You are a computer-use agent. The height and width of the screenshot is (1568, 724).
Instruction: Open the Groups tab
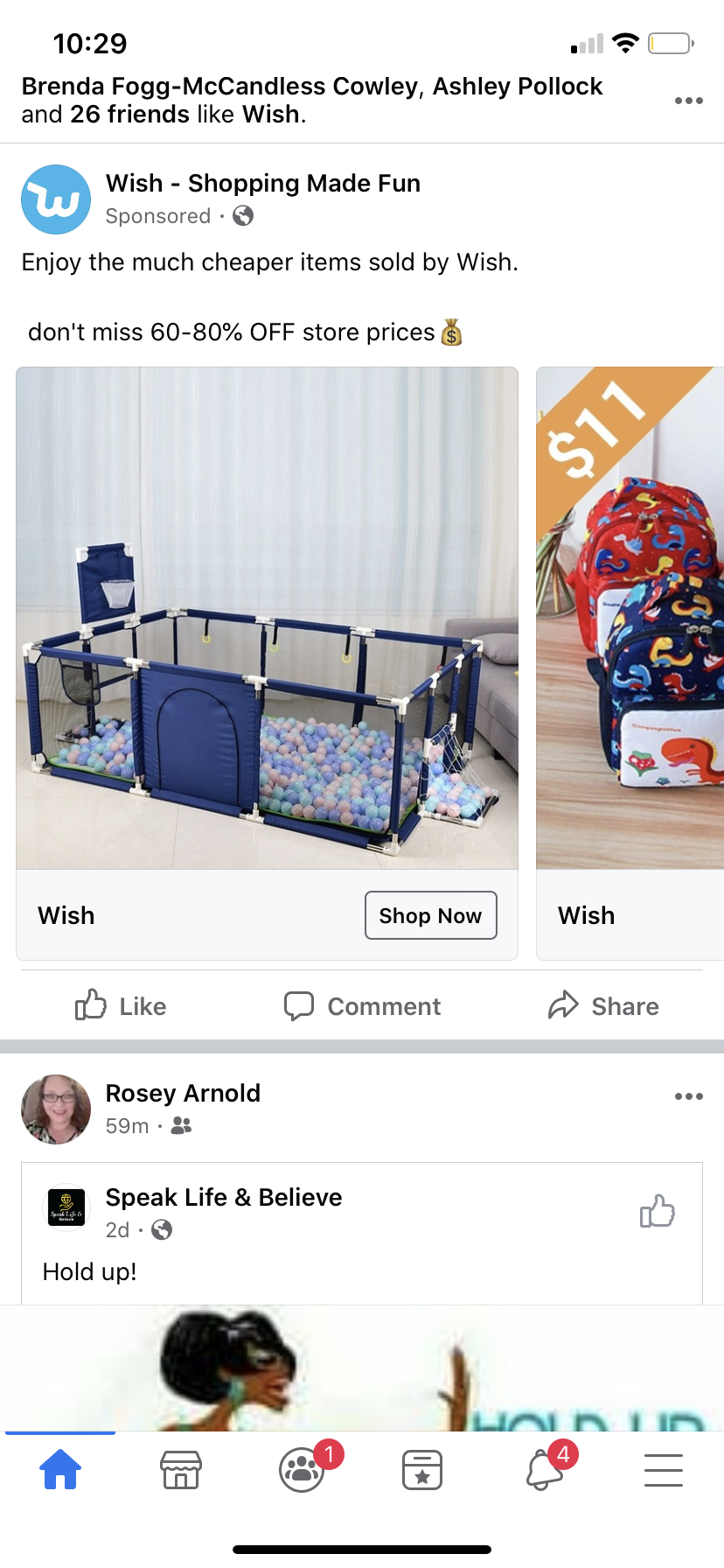(302, 1469)
